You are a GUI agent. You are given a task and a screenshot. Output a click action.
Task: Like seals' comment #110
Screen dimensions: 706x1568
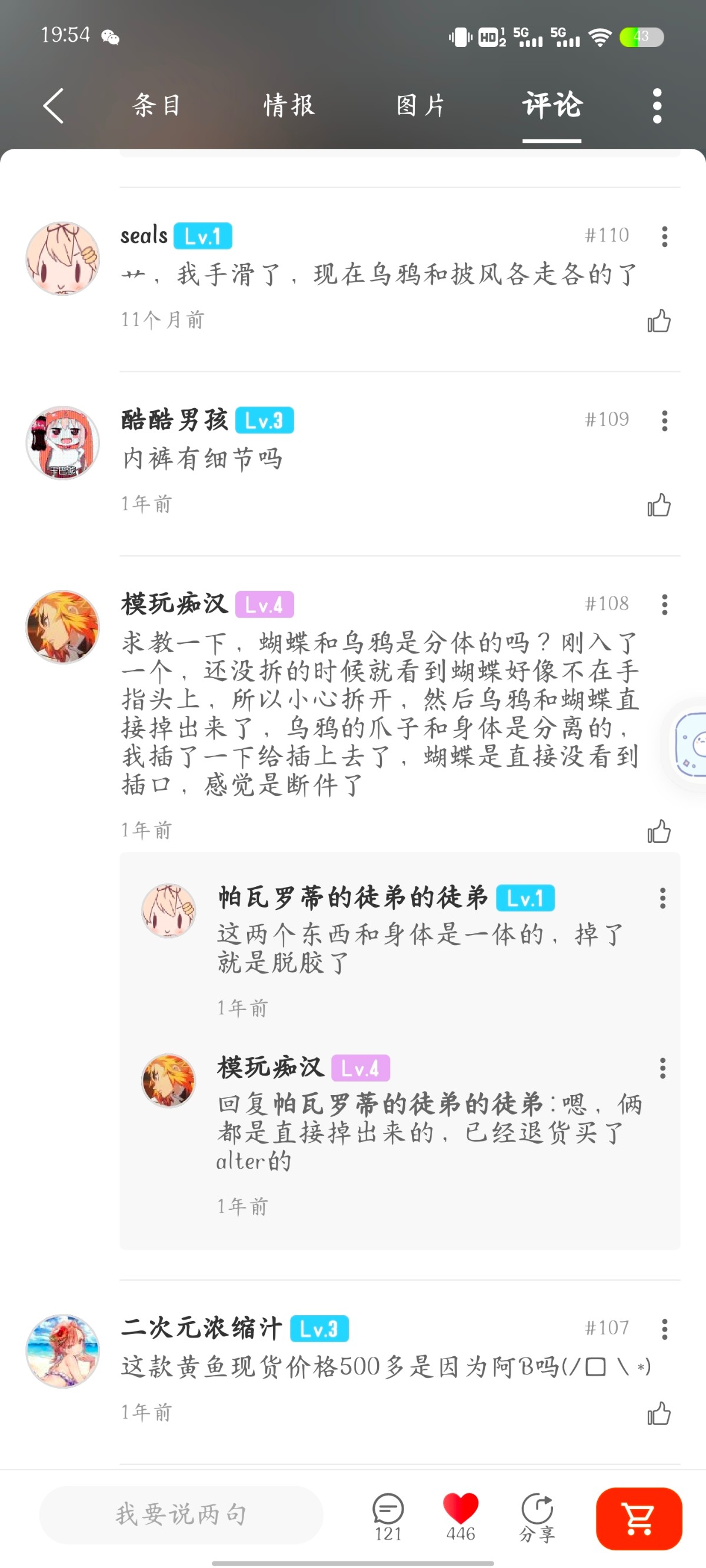pyautogui.click(x=658, y=321)
